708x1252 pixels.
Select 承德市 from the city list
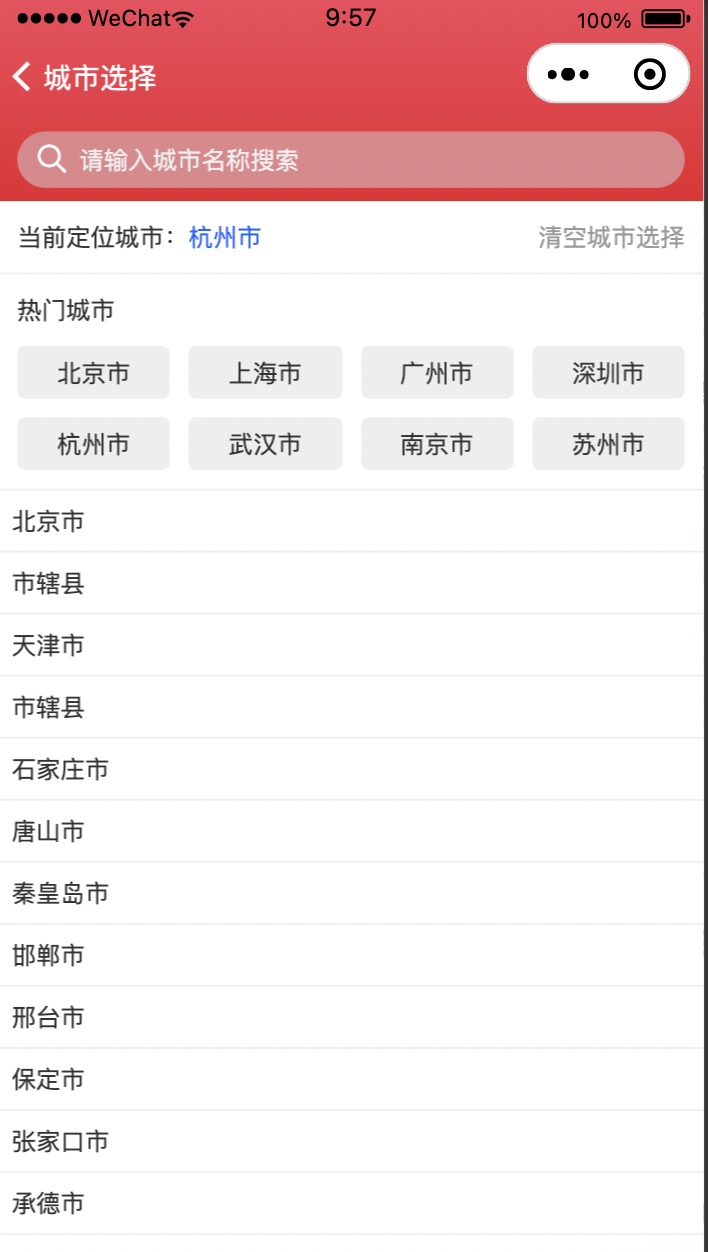click(48, 1203)
